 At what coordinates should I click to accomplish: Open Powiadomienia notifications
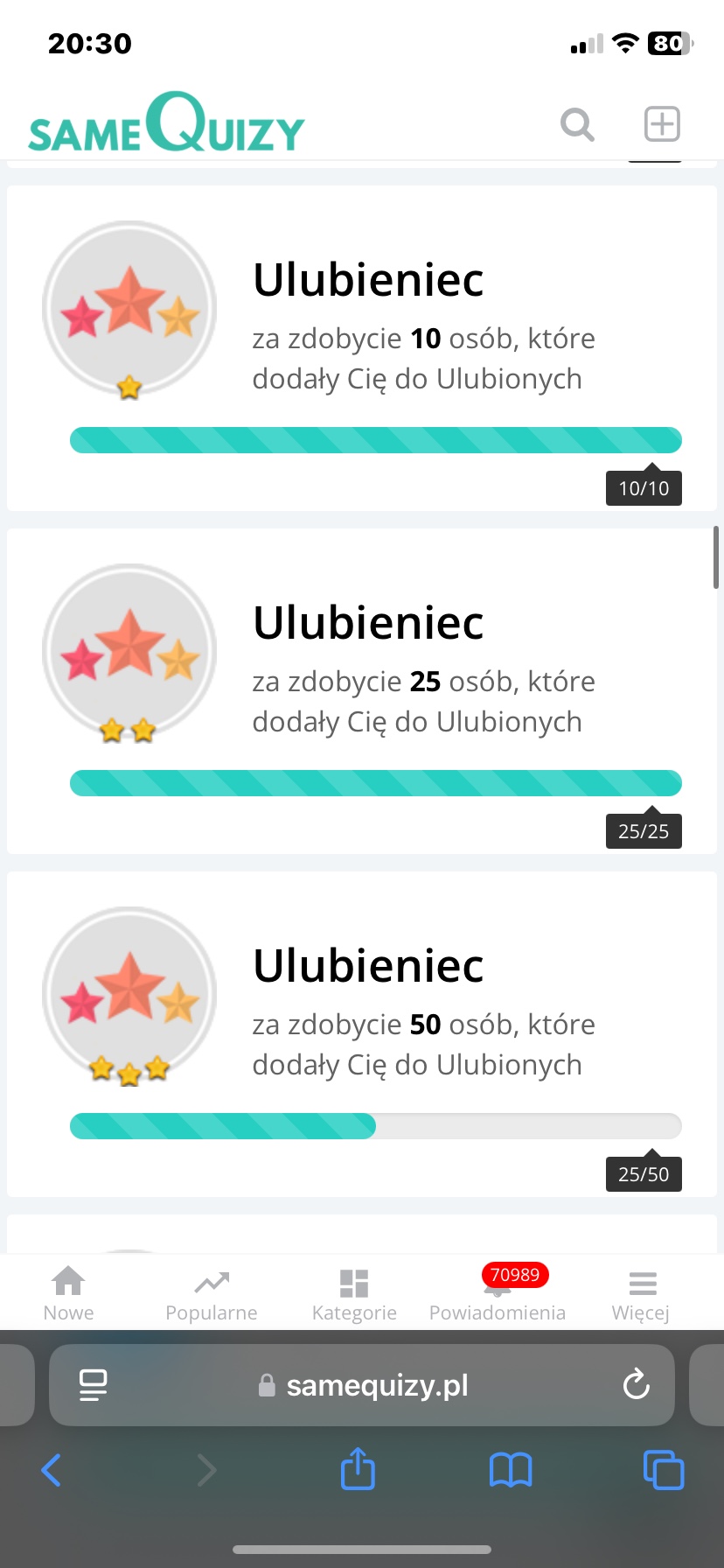pyautogui.click(x=498, y=1294)
